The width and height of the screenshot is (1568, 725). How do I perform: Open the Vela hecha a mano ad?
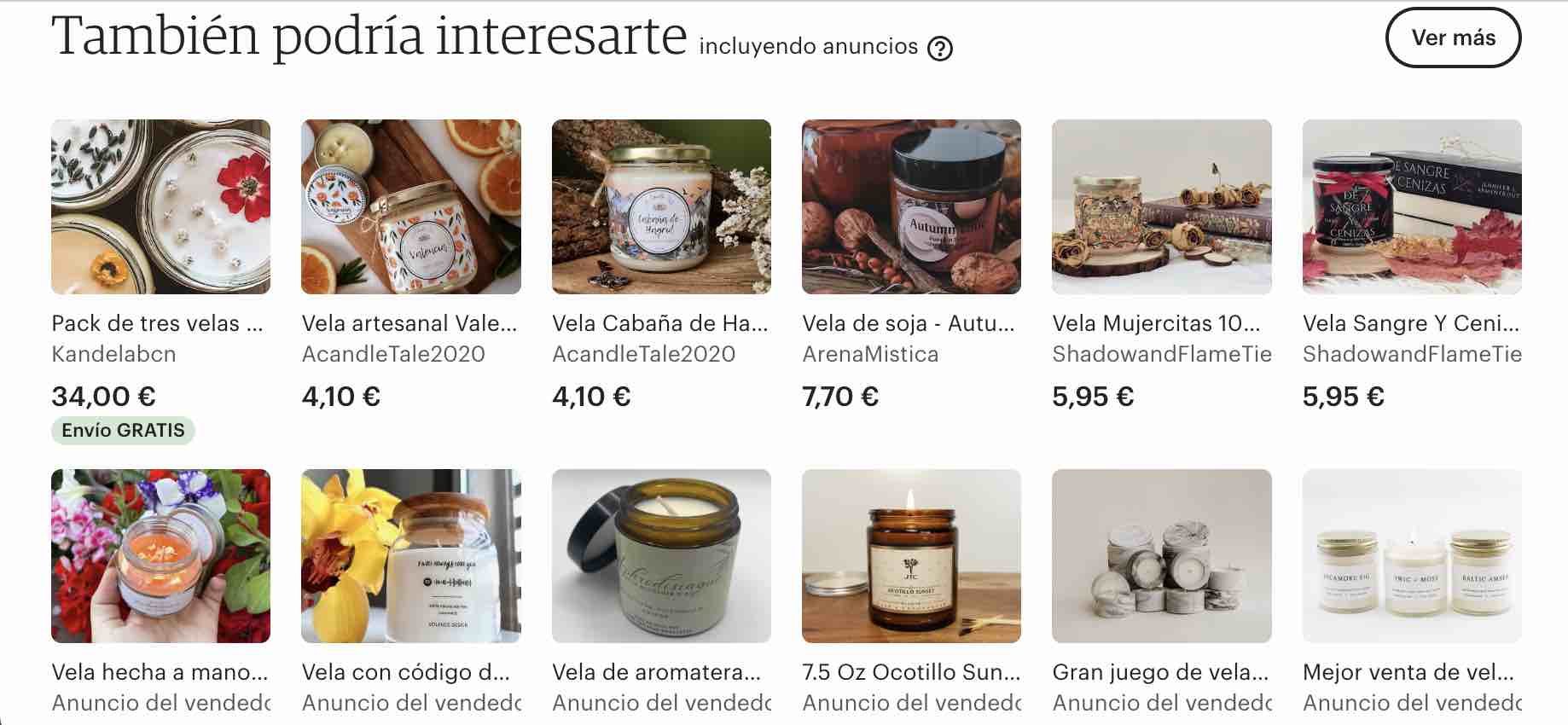[160, 556]
